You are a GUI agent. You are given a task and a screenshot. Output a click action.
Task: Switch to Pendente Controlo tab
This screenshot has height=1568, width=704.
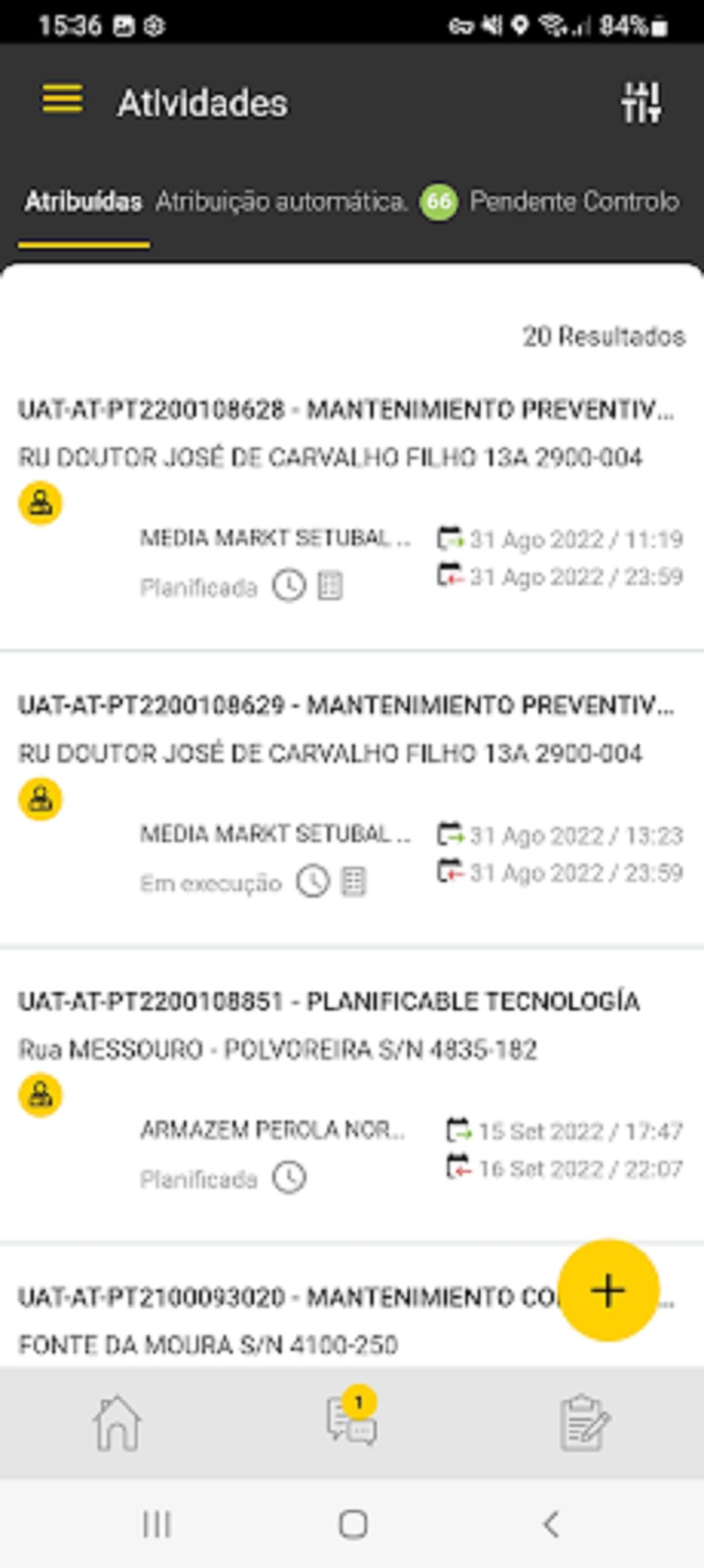(550, 202)
